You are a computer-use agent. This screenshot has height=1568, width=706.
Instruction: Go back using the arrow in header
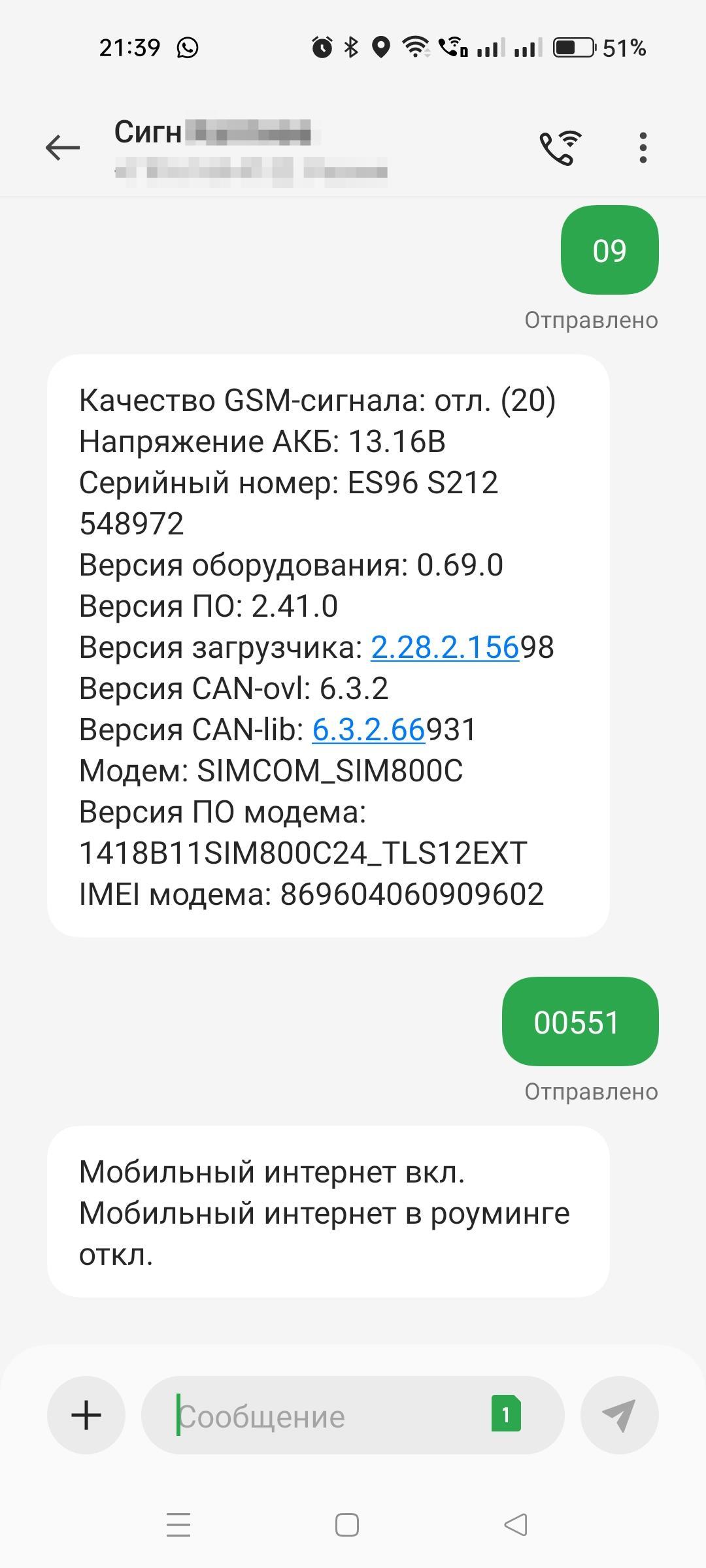point(63,148)
